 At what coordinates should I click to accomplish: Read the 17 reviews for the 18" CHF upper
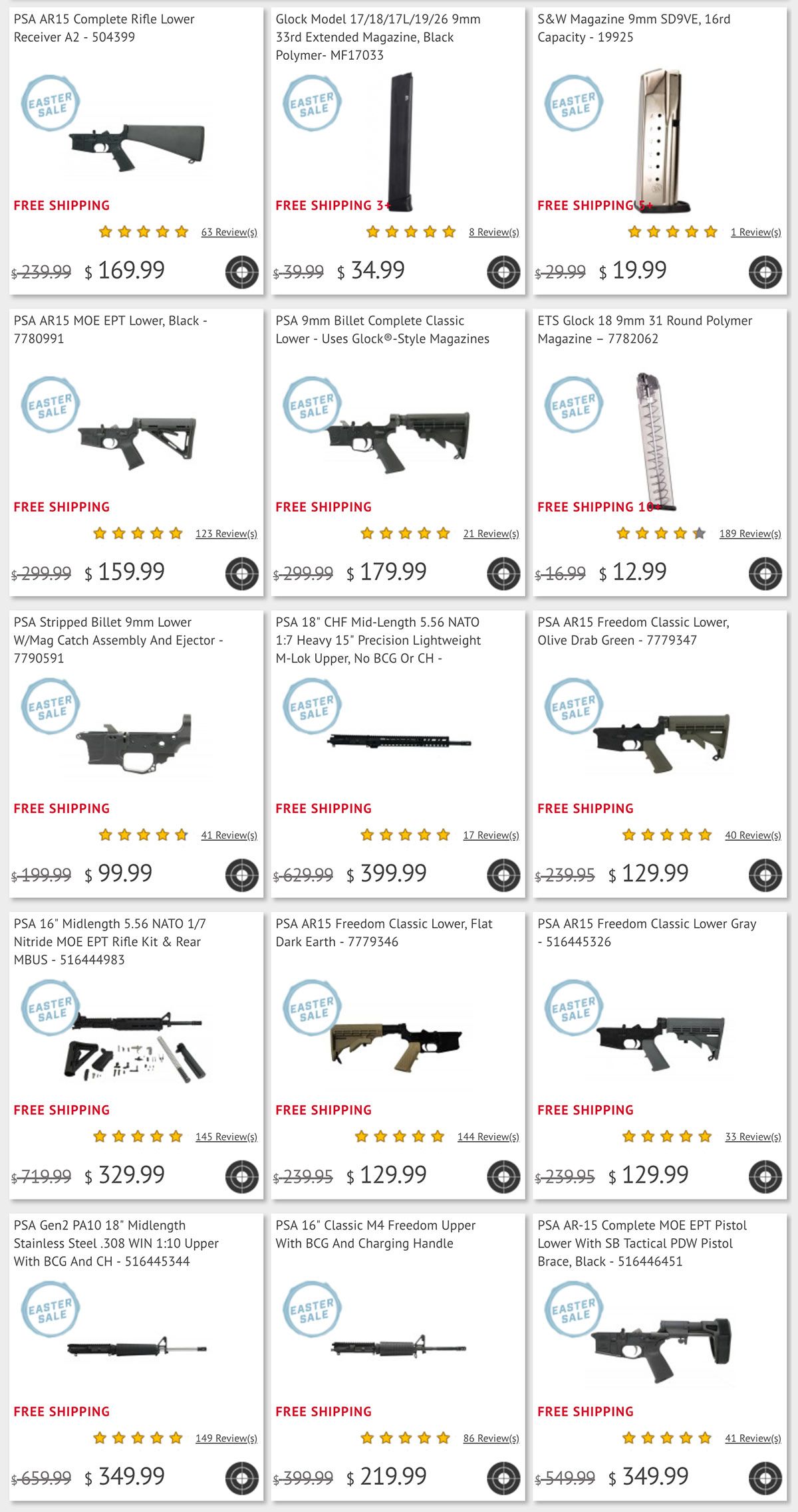(491, 835)
